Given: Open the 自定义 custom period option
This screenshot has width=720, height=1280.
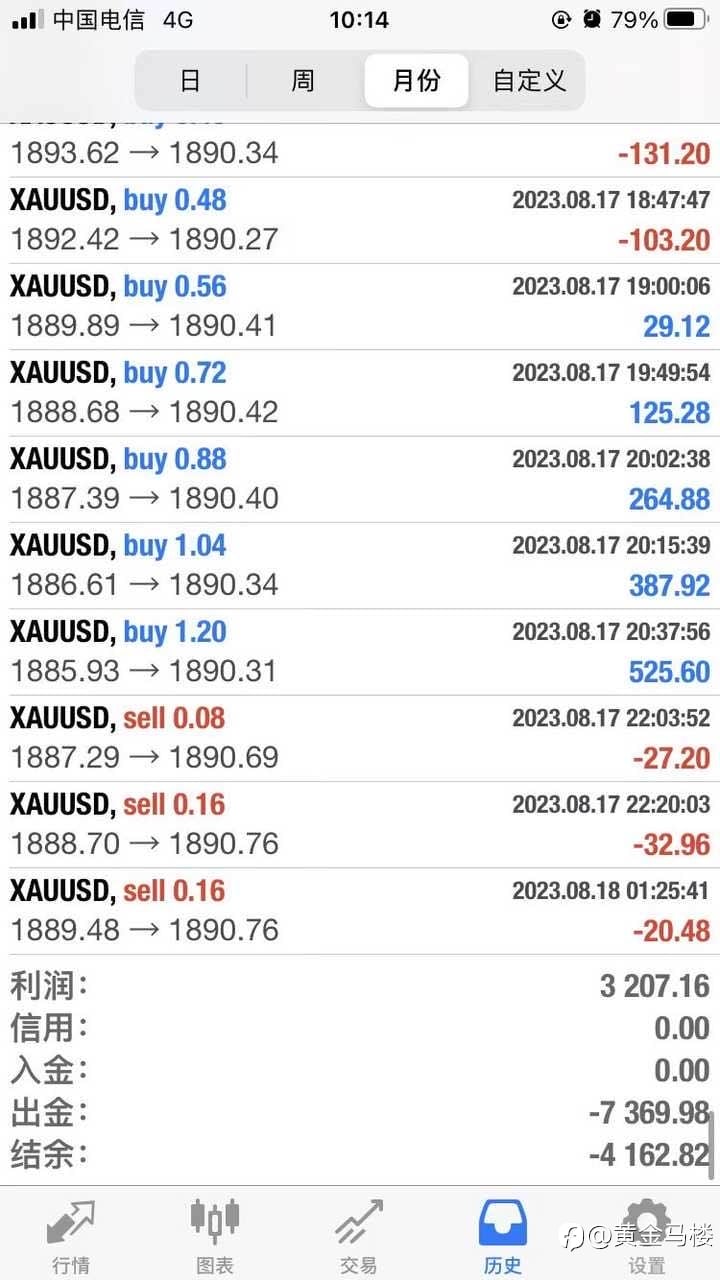Looking at the screenshot, I should click(529, 80).
